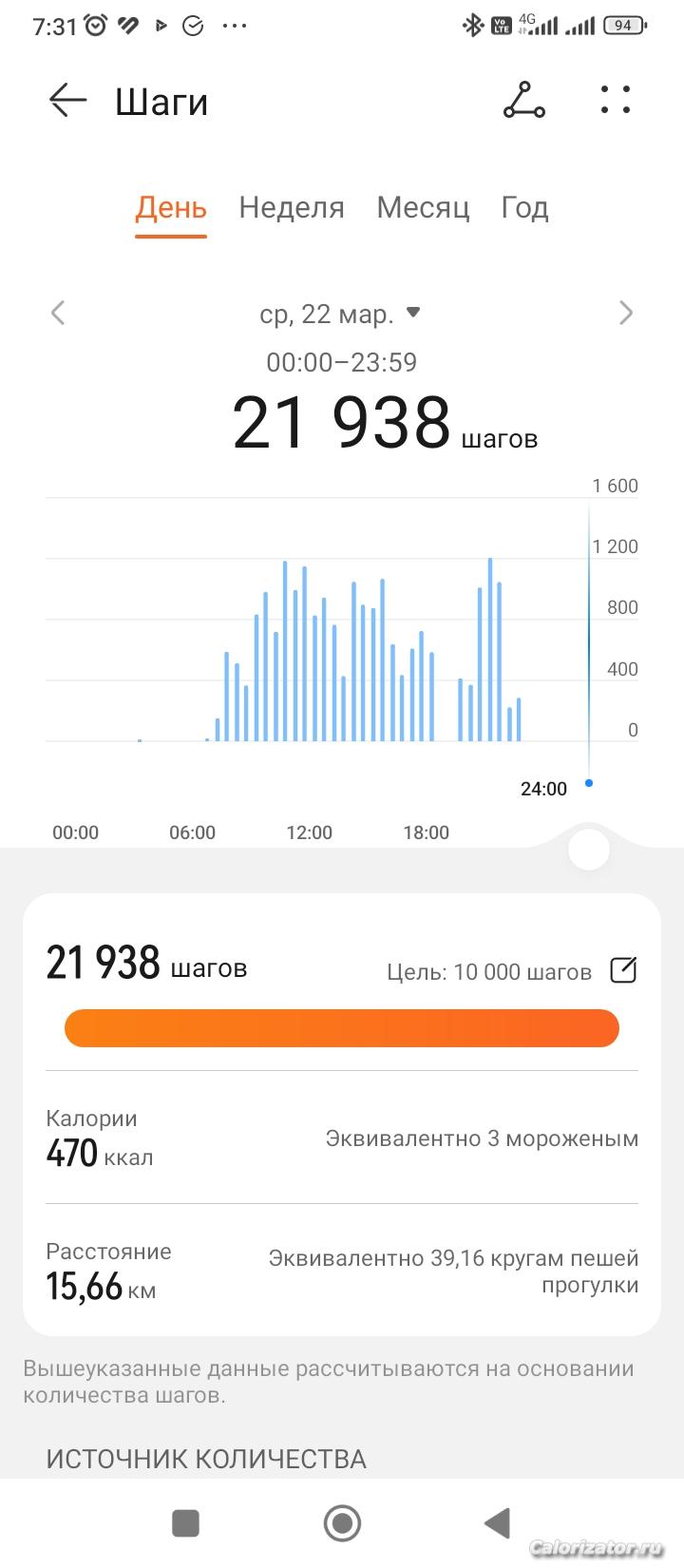
Task: Go to the previous day
Action: pyautogui.click(x=58, y=313)
